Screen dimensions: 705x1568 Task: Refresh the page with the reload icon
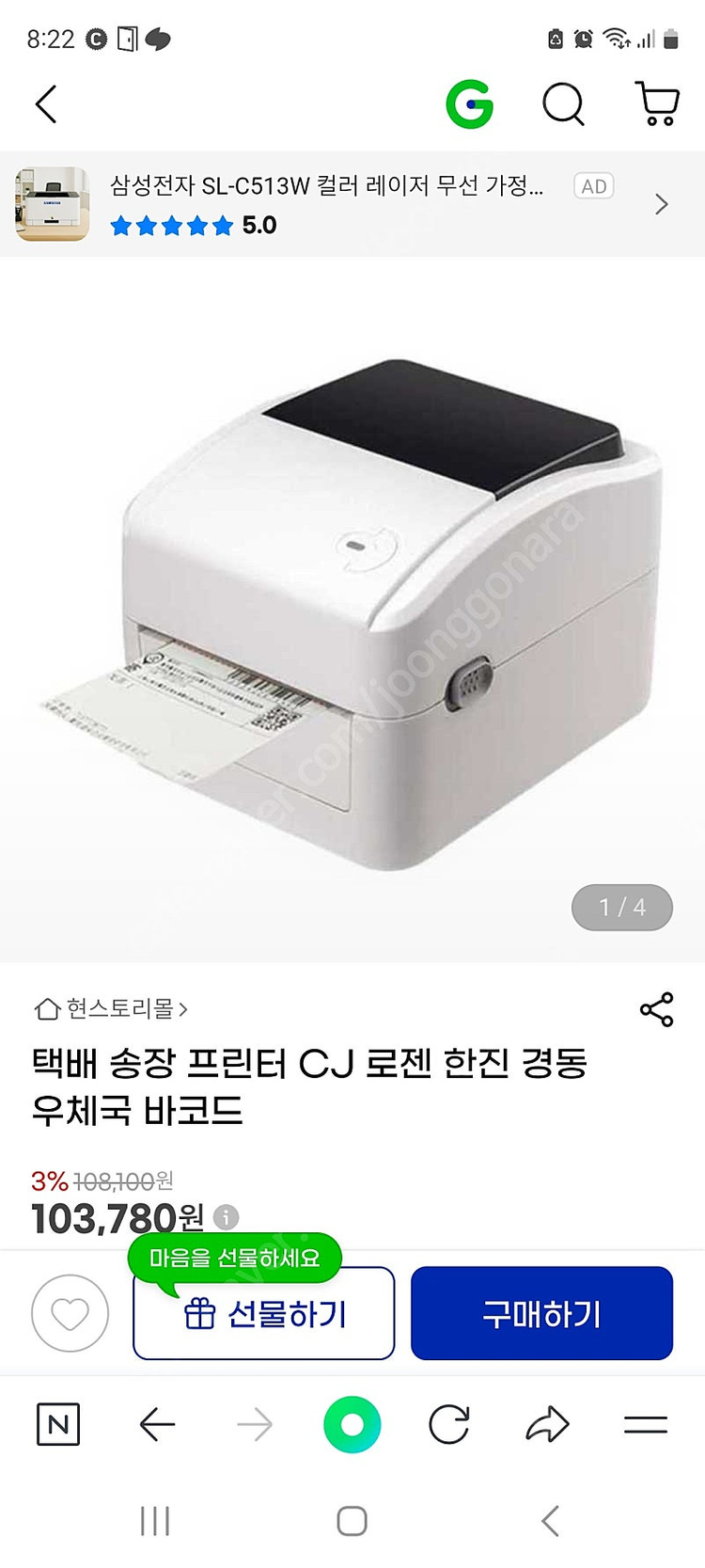[450, 1423]
